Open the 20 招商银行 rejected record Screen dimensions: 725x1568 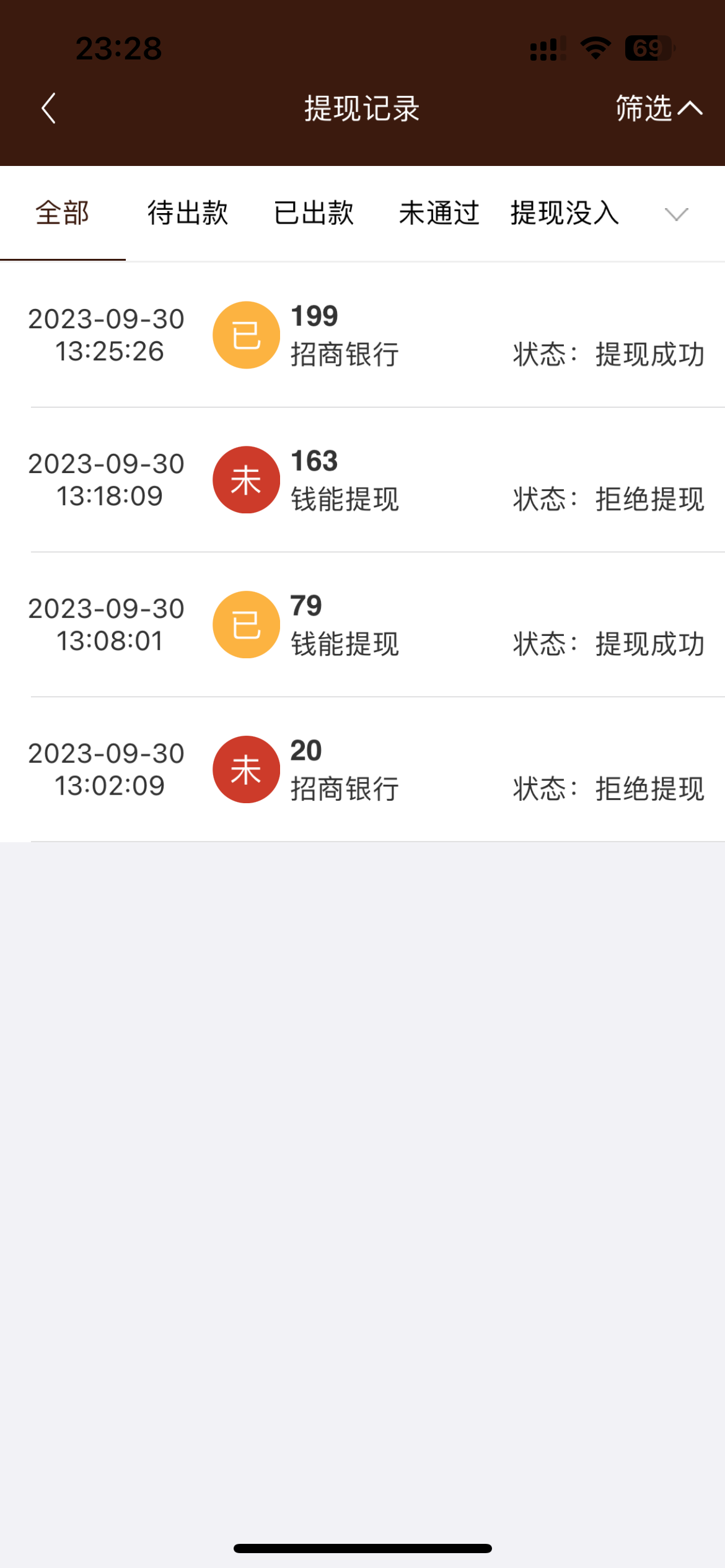[362, 770]
